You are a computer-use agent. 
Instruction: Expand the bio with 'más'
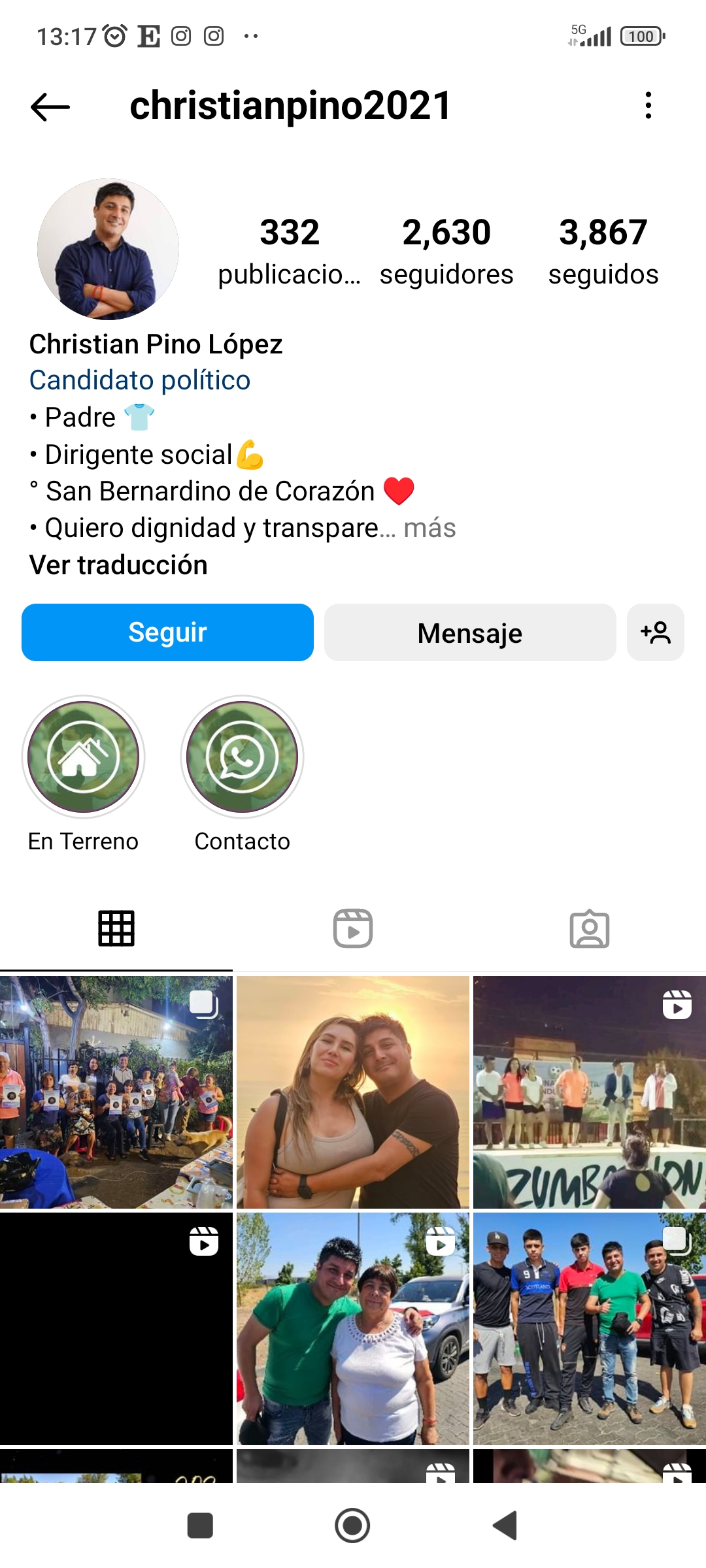[x=429, y=528]
